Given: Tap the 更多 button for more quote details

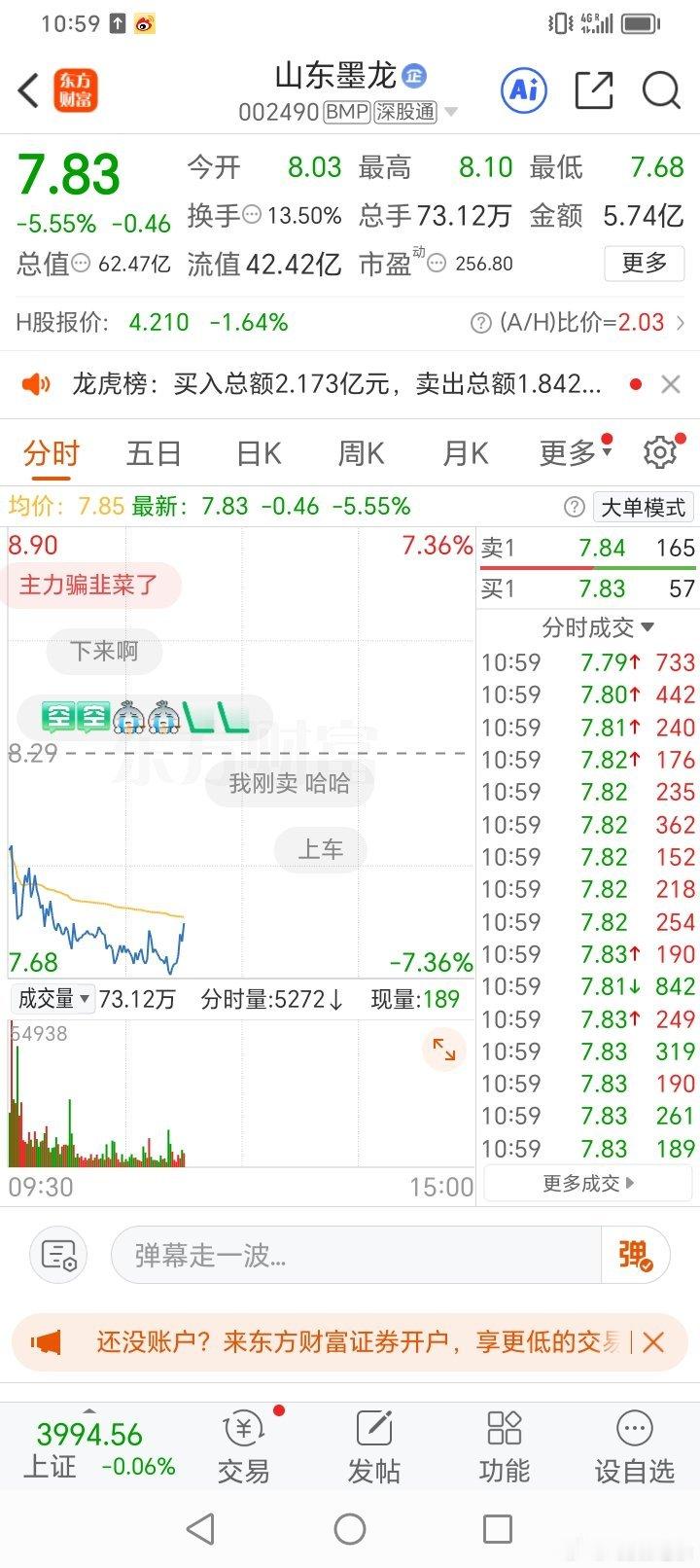Looking at the screenshot, I should click(x=644, y=264).
